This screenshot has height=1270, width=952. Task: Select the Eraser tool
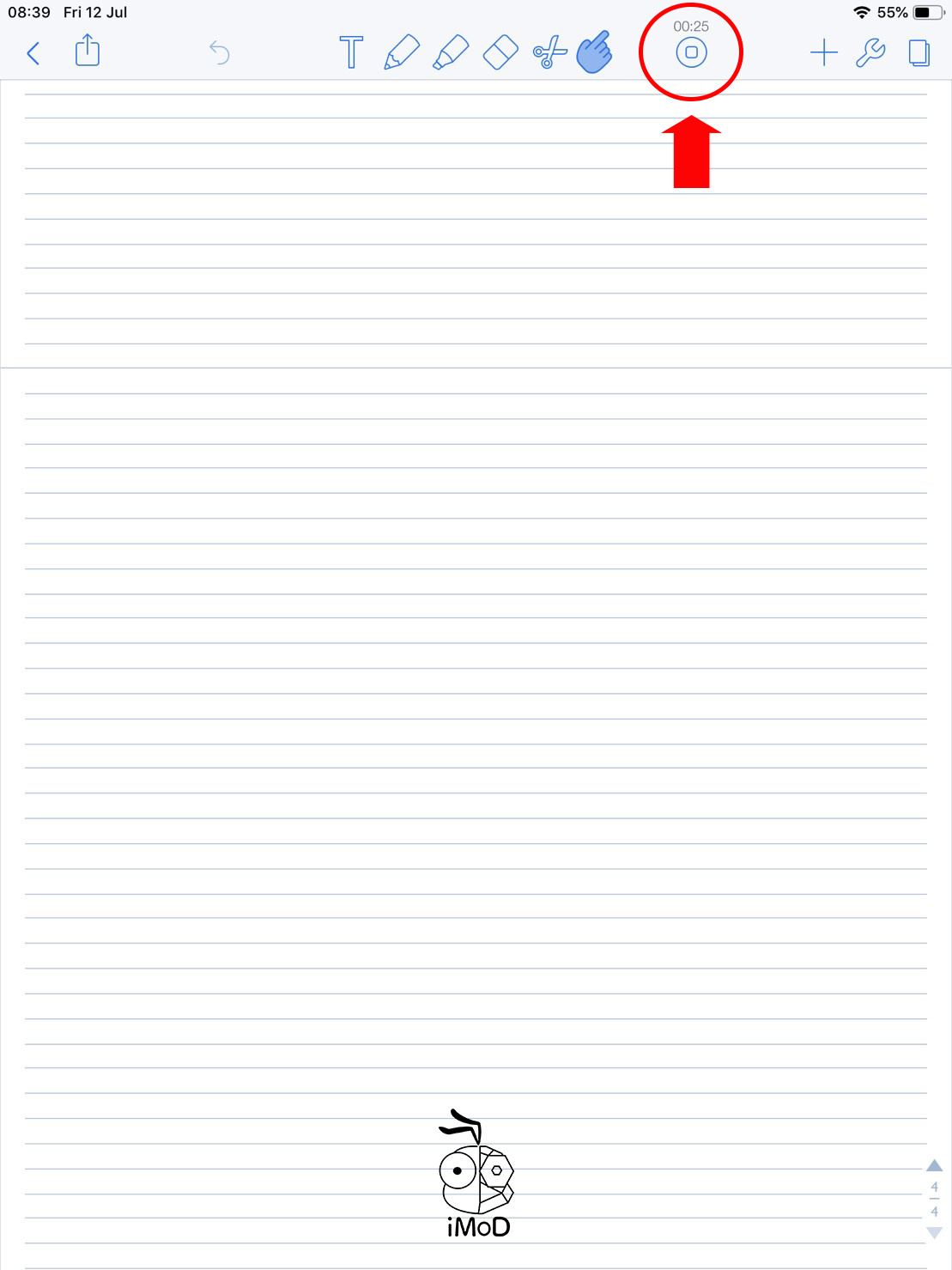[x=500, y=52]
